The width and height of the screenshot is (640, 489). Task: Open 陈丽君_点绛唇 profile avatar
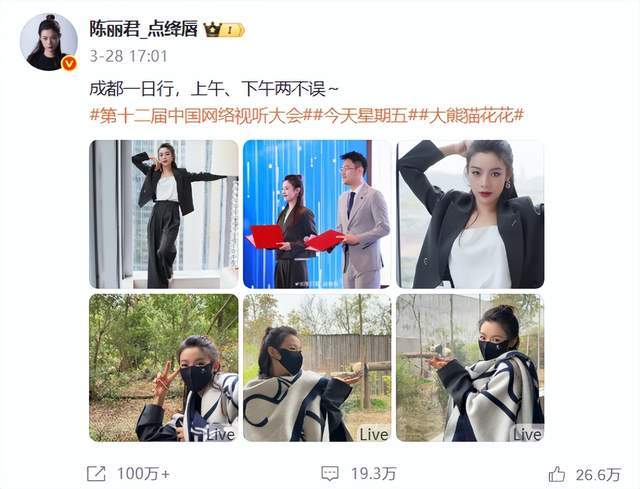[x=48, y=42]
